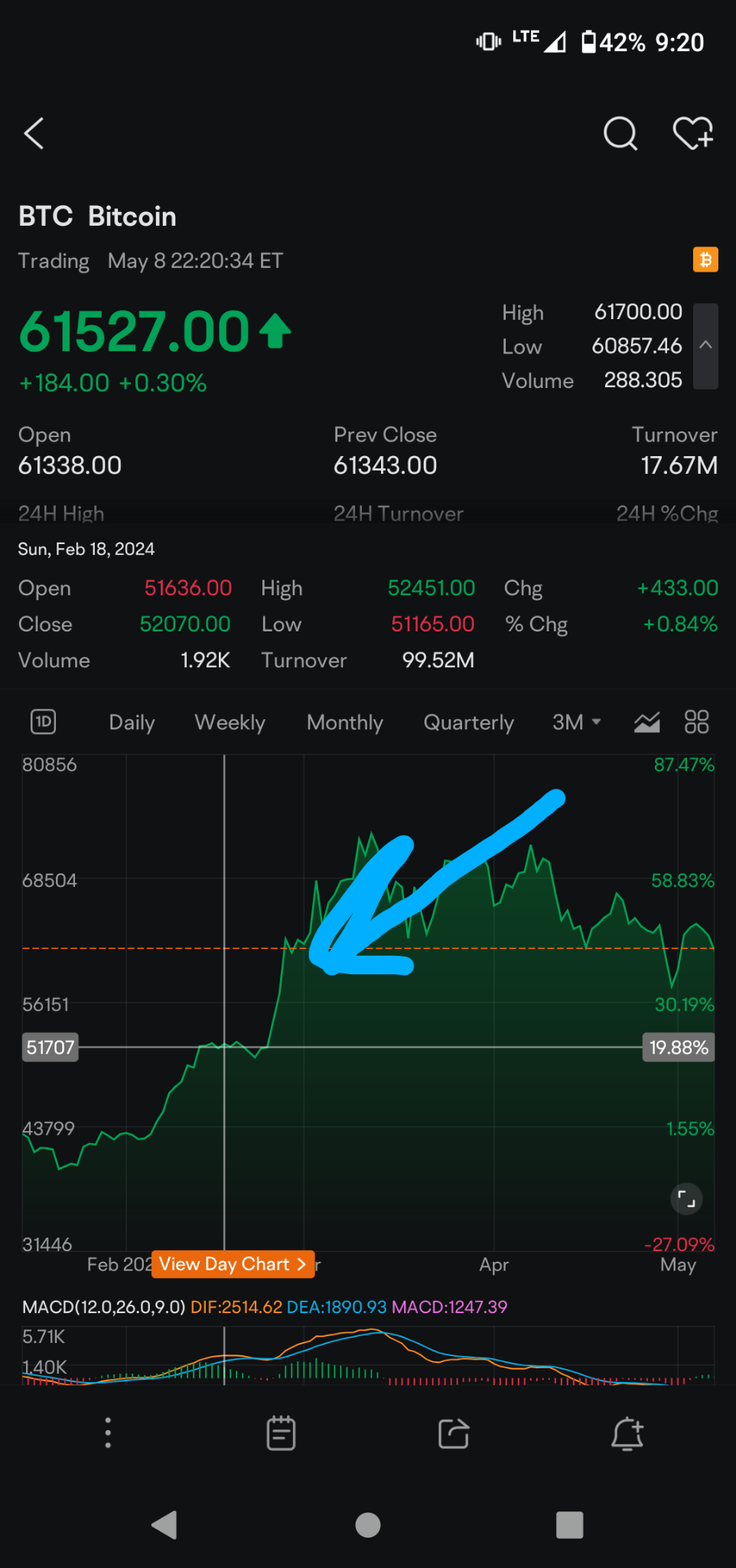Open the search function
Image resolution: width=736 pixels, height=1568 pixels.
pyautogui.click(x=620, y=133)
